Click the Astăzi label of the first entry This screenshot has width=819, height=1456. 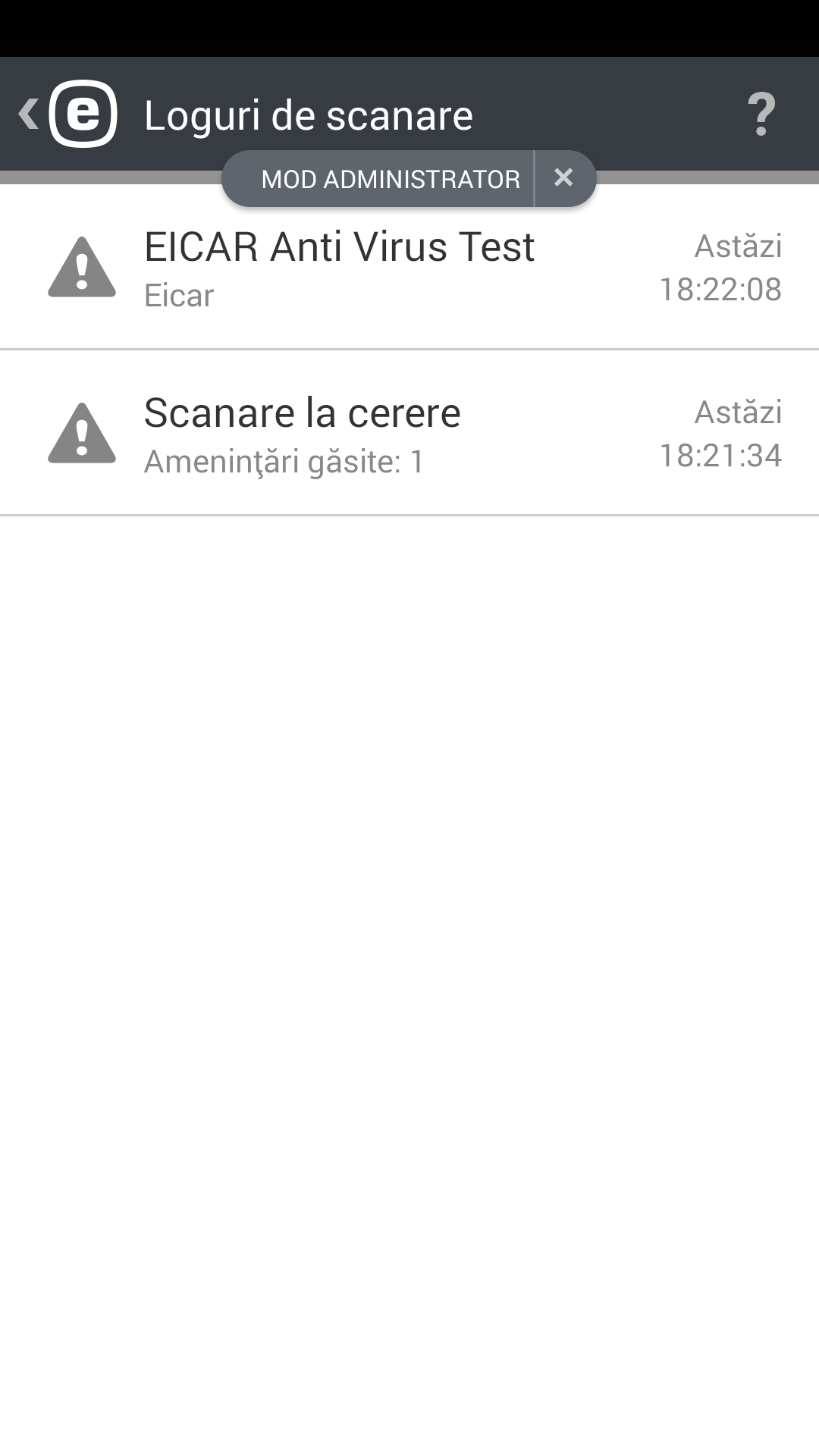click(x=738, y=246)
